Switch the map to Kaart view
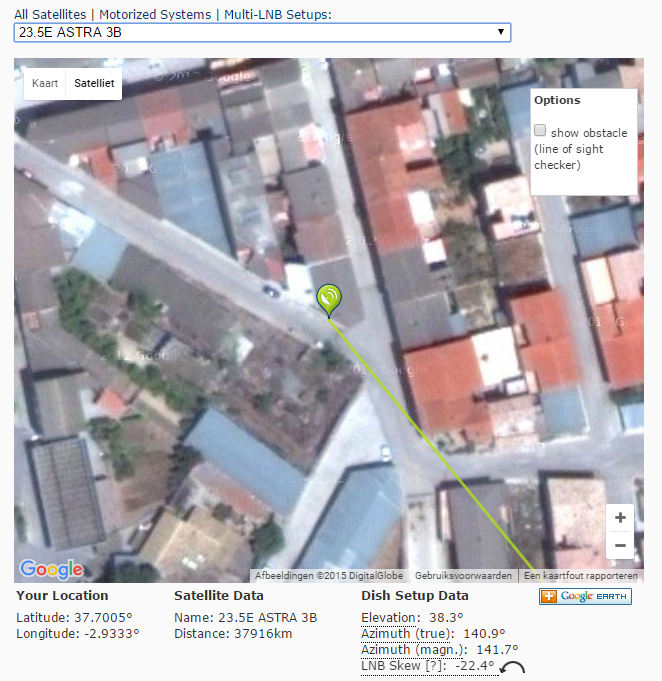This screenshot has height=681, width=662. [45, 84]
